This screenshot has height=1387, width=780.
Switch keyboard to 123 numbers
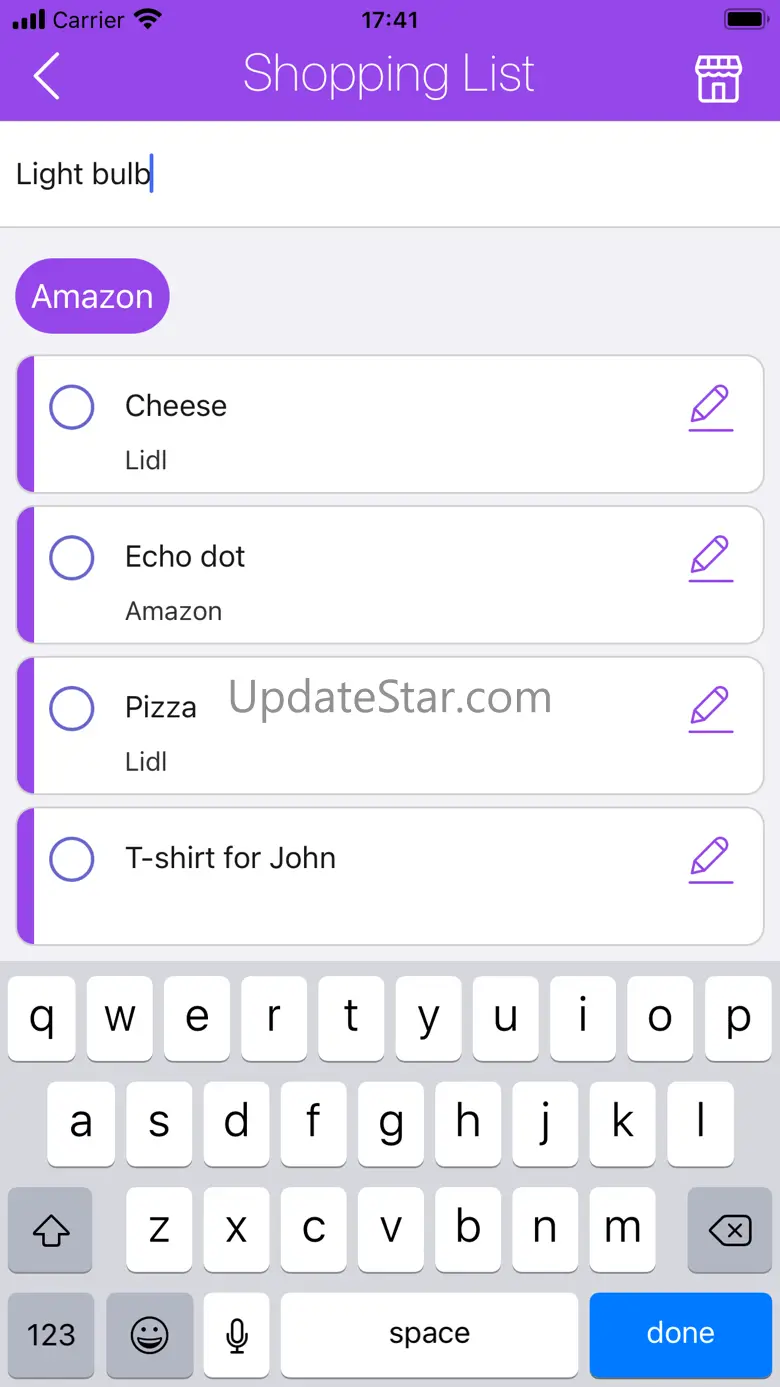pyautogui.click(x=51, y=1334)
